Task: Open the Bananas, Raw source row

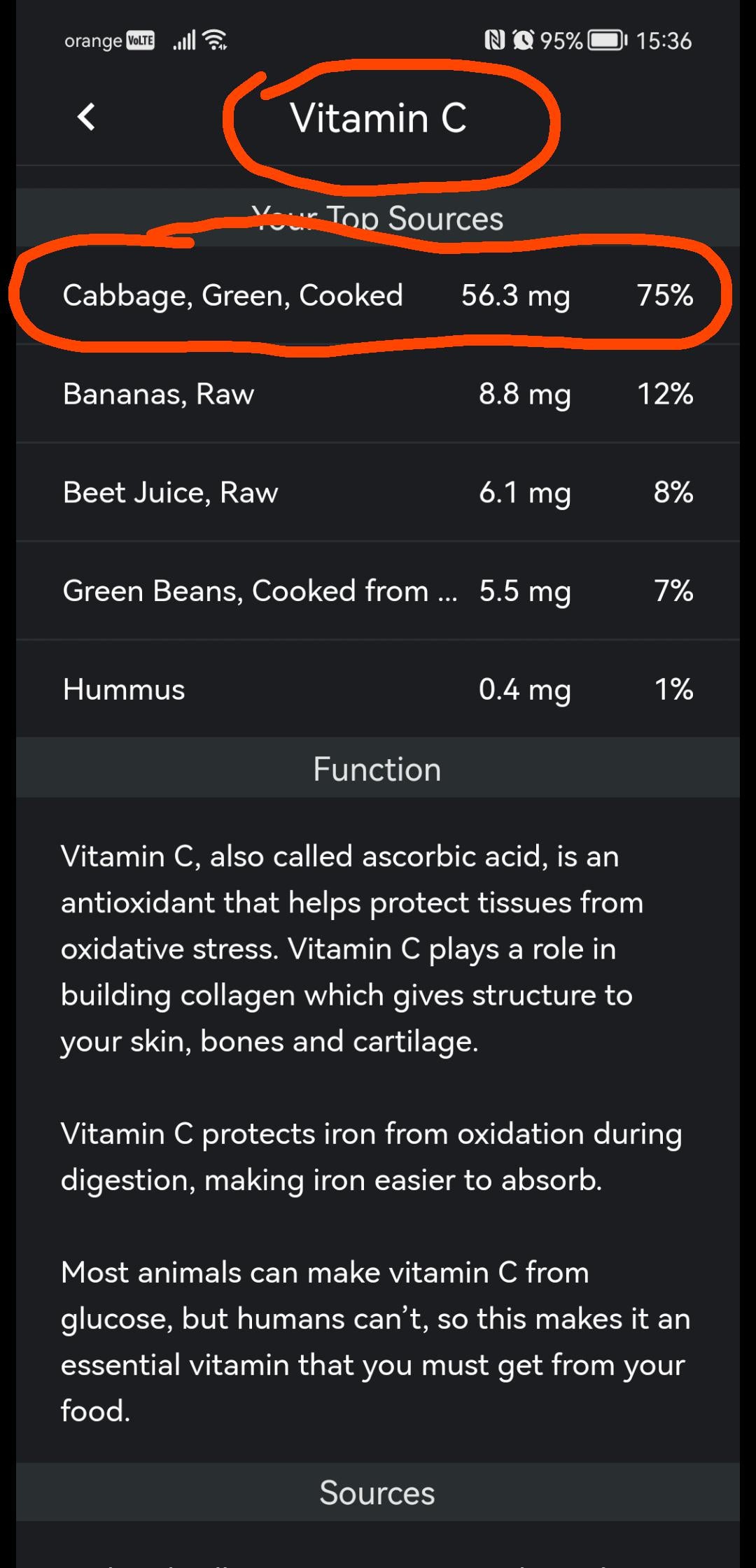Action: click(x=378, y=393)
